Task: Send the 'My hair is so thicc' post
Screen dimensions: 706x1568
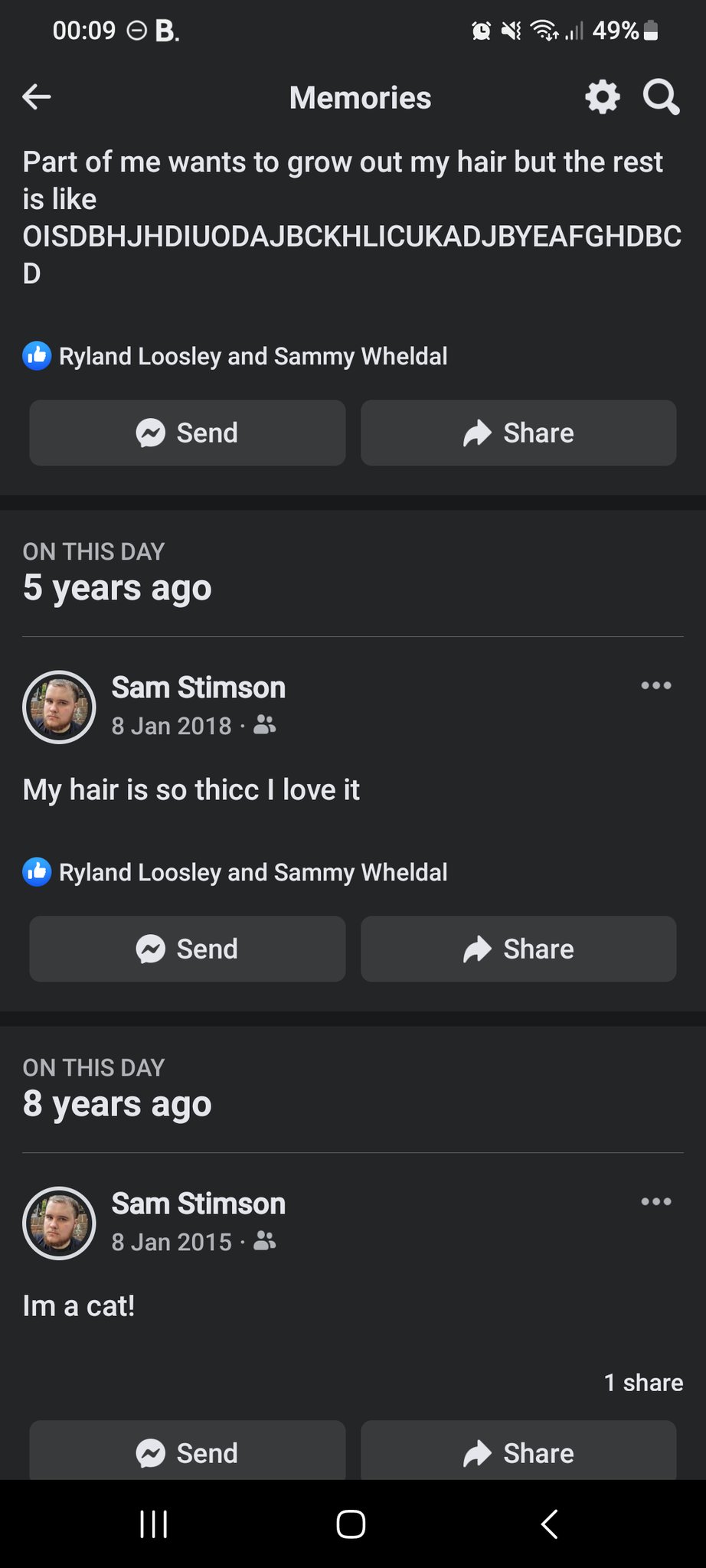Action: [188, 949]
